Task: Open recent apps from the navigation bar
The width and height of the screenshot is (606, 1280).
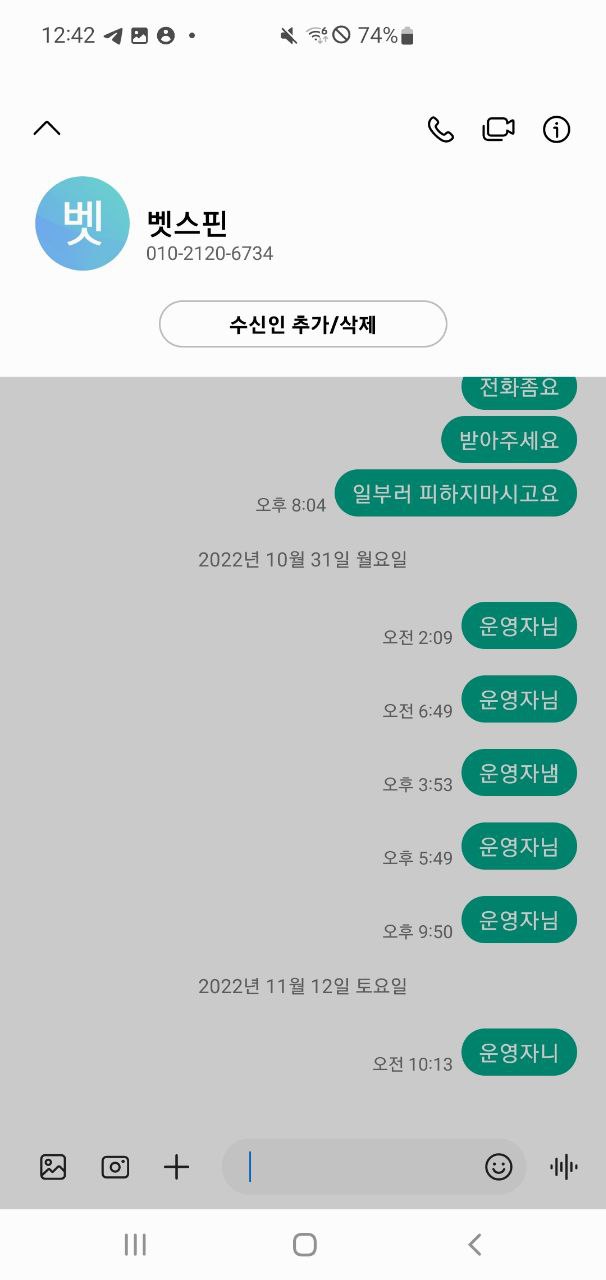Action: (x=135, y=1244)
